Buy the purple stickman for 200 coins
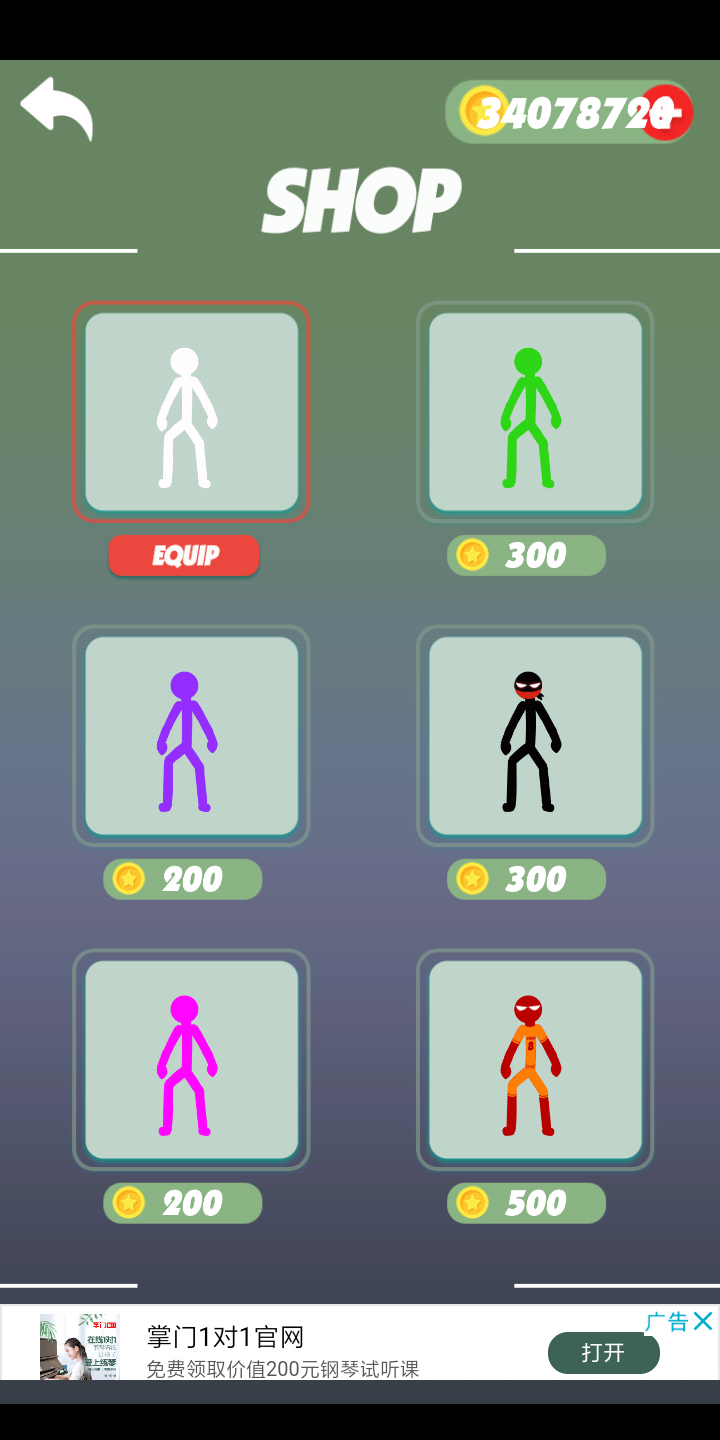Image resolution: width=720 pixels, height=1440 pixels. [x=183, y=879]
